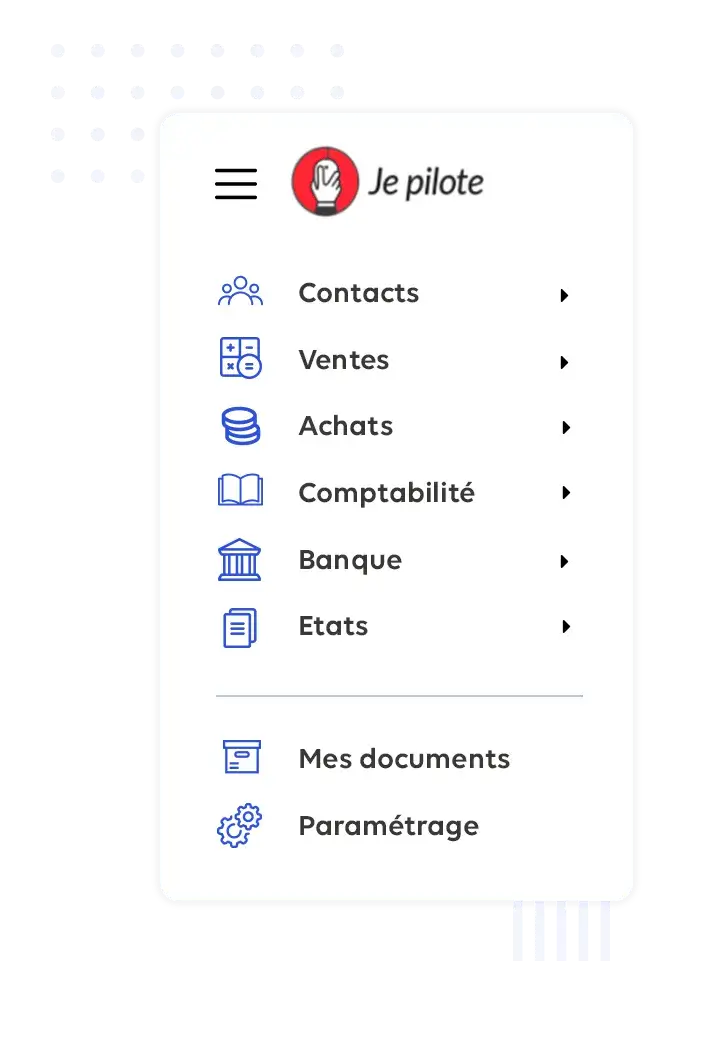The width and height of the screenshot is (721, 1048).
Task: Select the Comptabilité open book icon
Action: (x=240, y=491)
